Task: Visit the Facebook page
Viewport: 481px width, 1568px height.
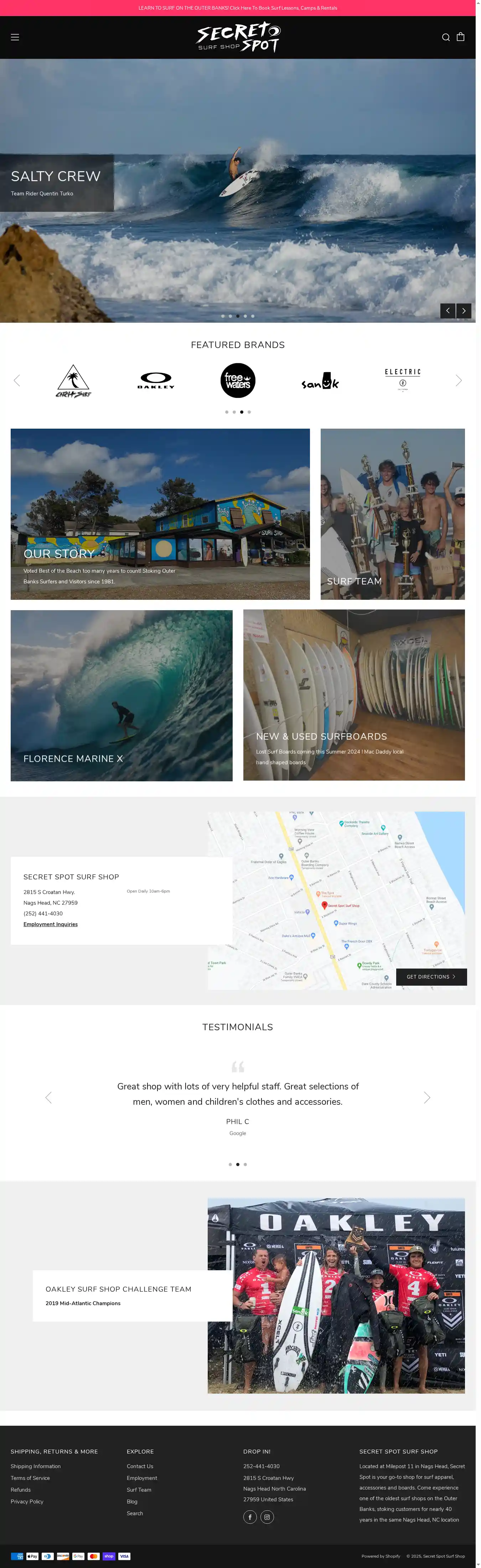Action: [x=250, y=1516]
